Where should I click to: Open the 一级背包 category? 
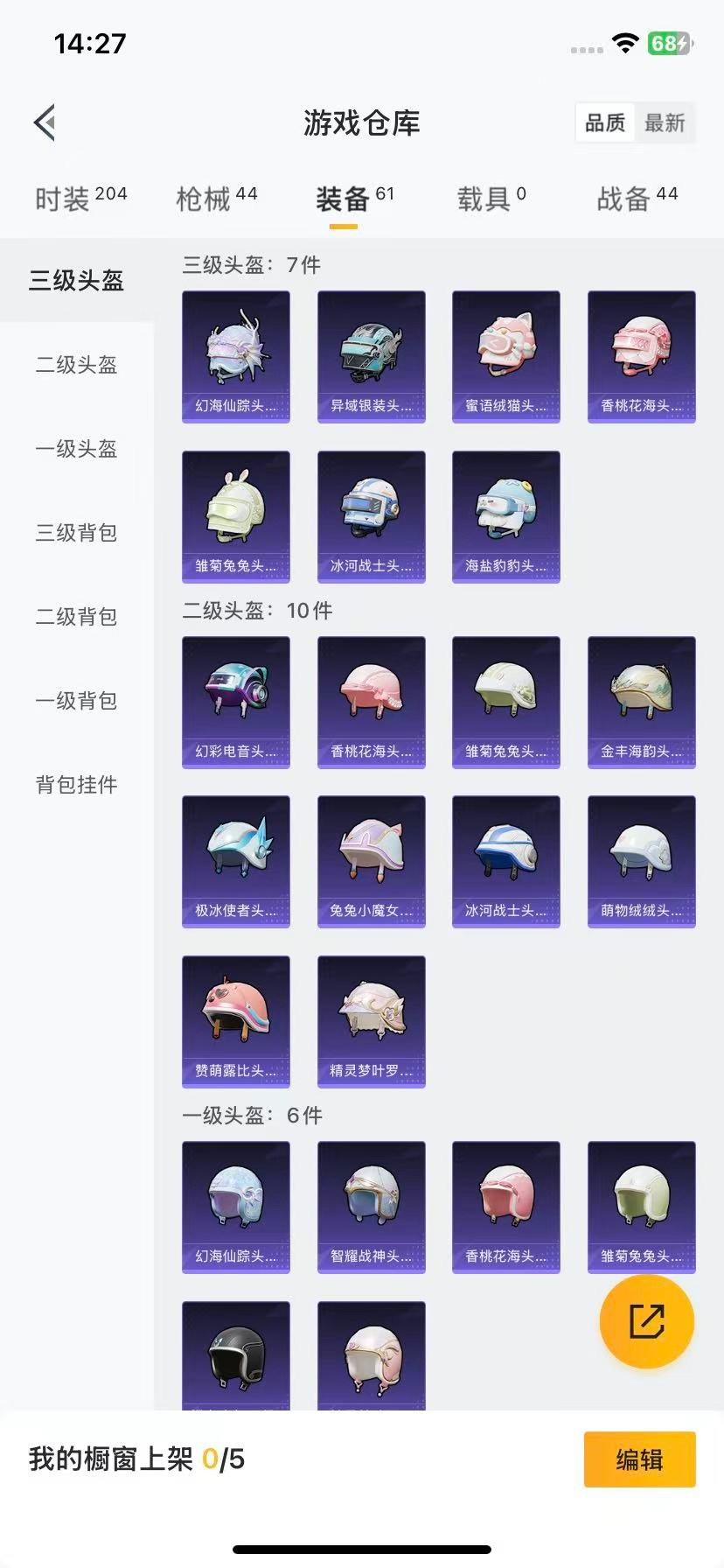pyautogui.click(x=76, y=700)
